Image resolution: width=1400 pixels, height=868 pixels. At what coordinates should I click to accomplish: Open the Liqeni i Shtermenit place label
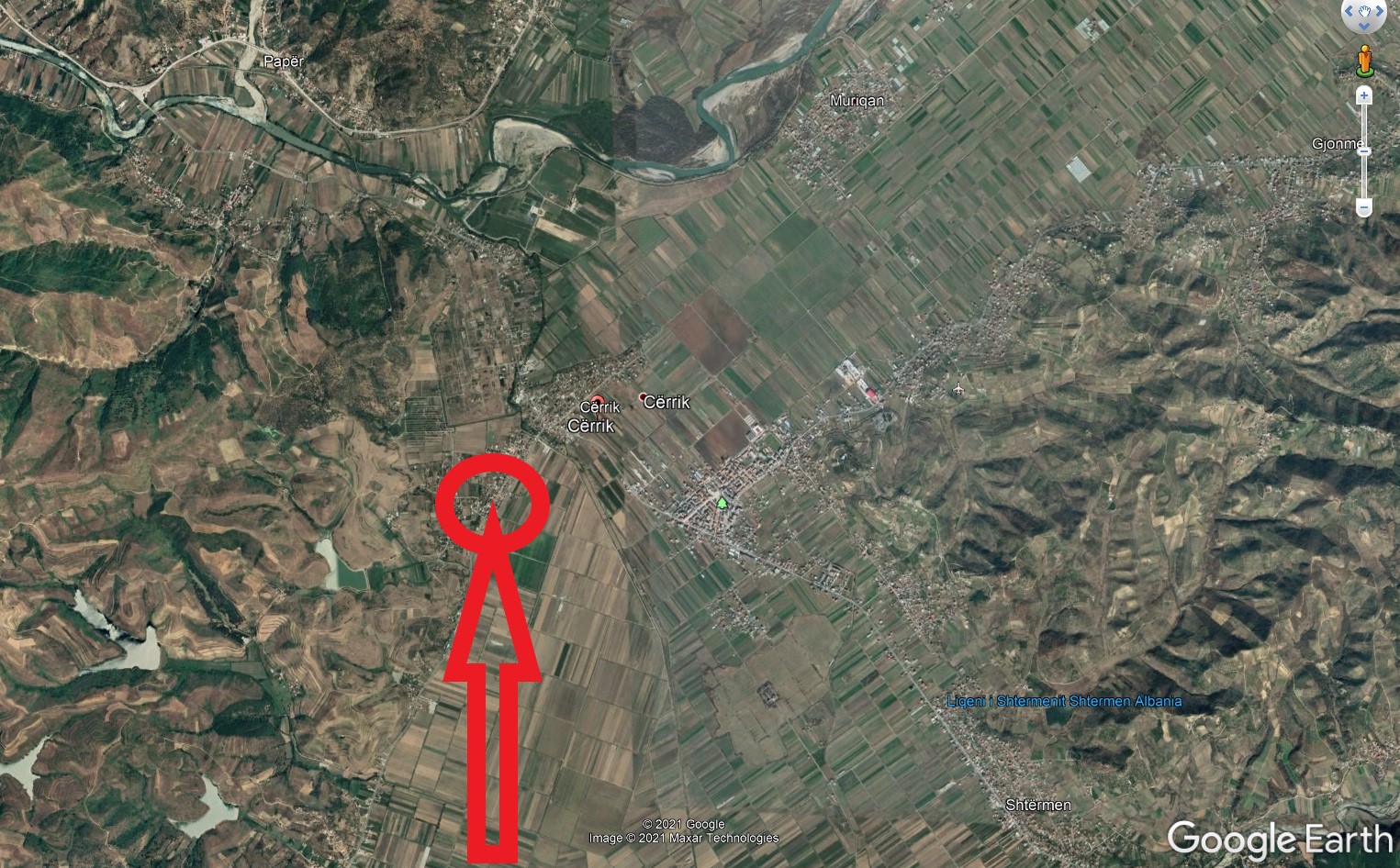pos(1063,702)
